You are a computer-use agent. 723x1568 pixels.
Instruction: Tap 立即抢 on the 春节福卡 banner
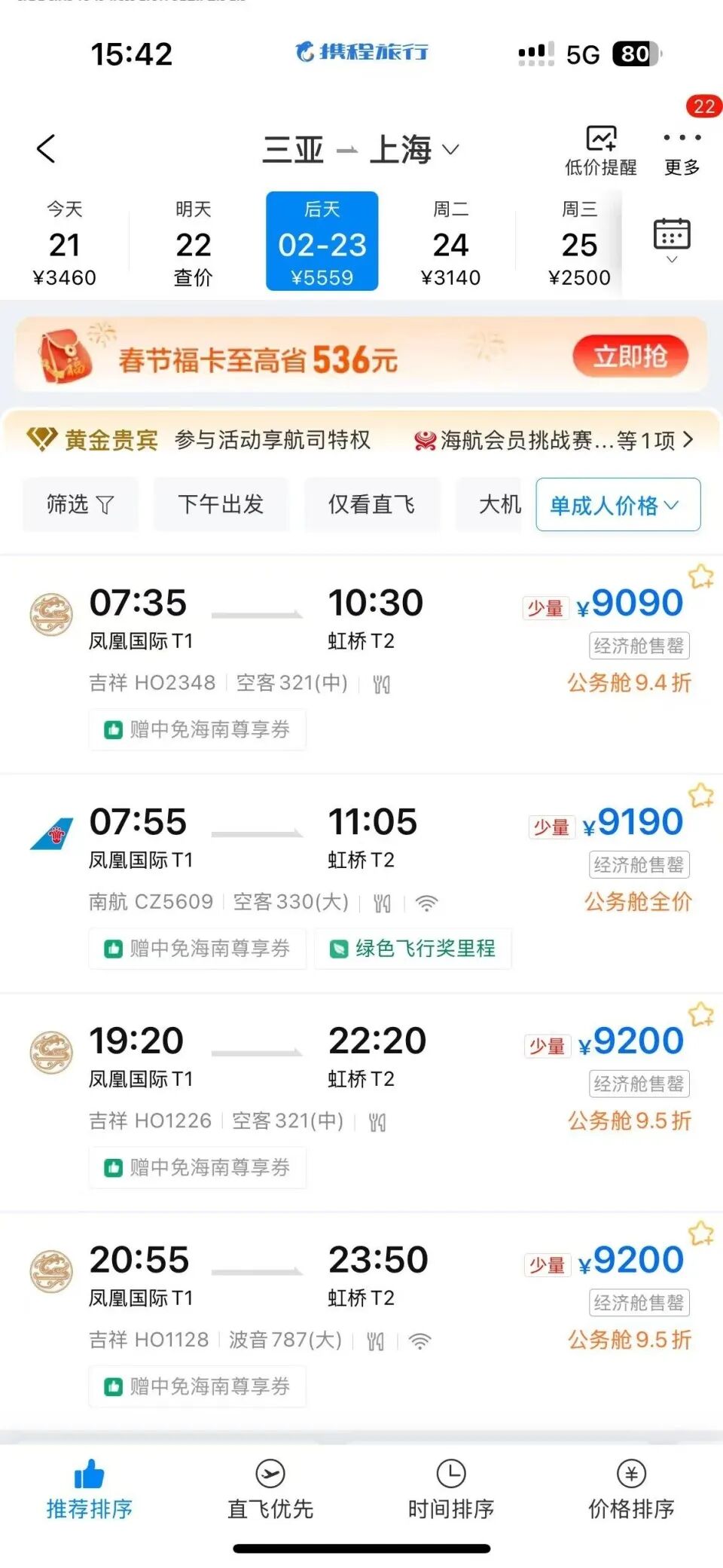tap(630, 356)
